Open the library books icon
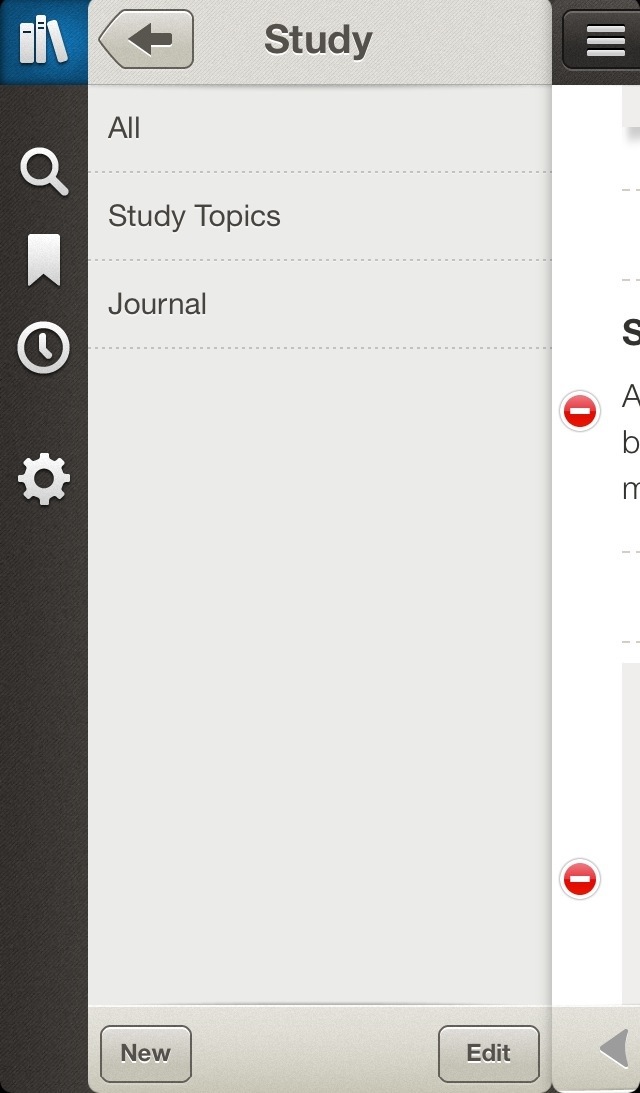The width and height of the screenshot is (640, 1093). [x=43, y=41]
